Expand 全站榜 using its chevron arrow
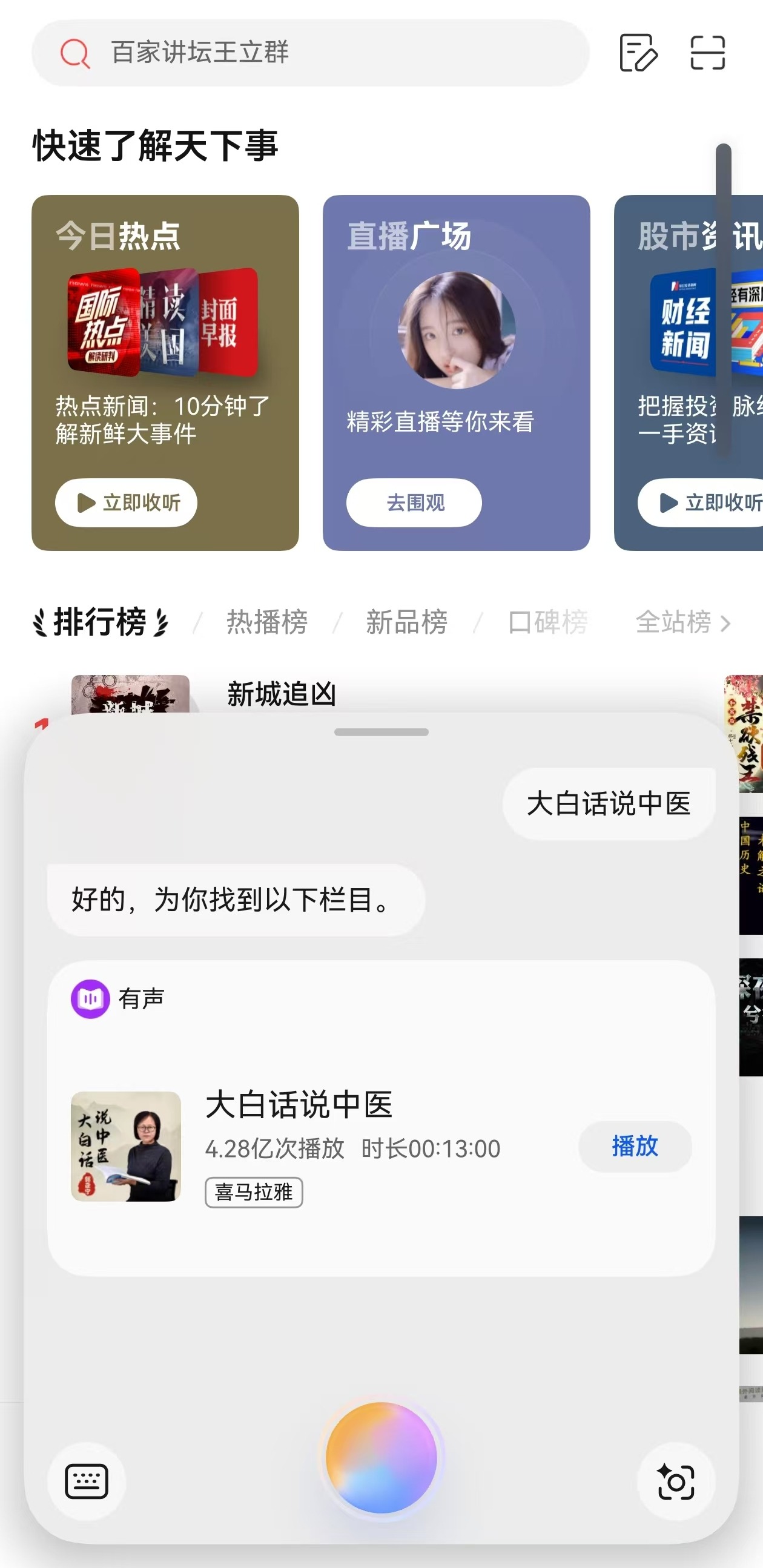763x1568 pixels. pyautogui.click(x=682, y=624)
